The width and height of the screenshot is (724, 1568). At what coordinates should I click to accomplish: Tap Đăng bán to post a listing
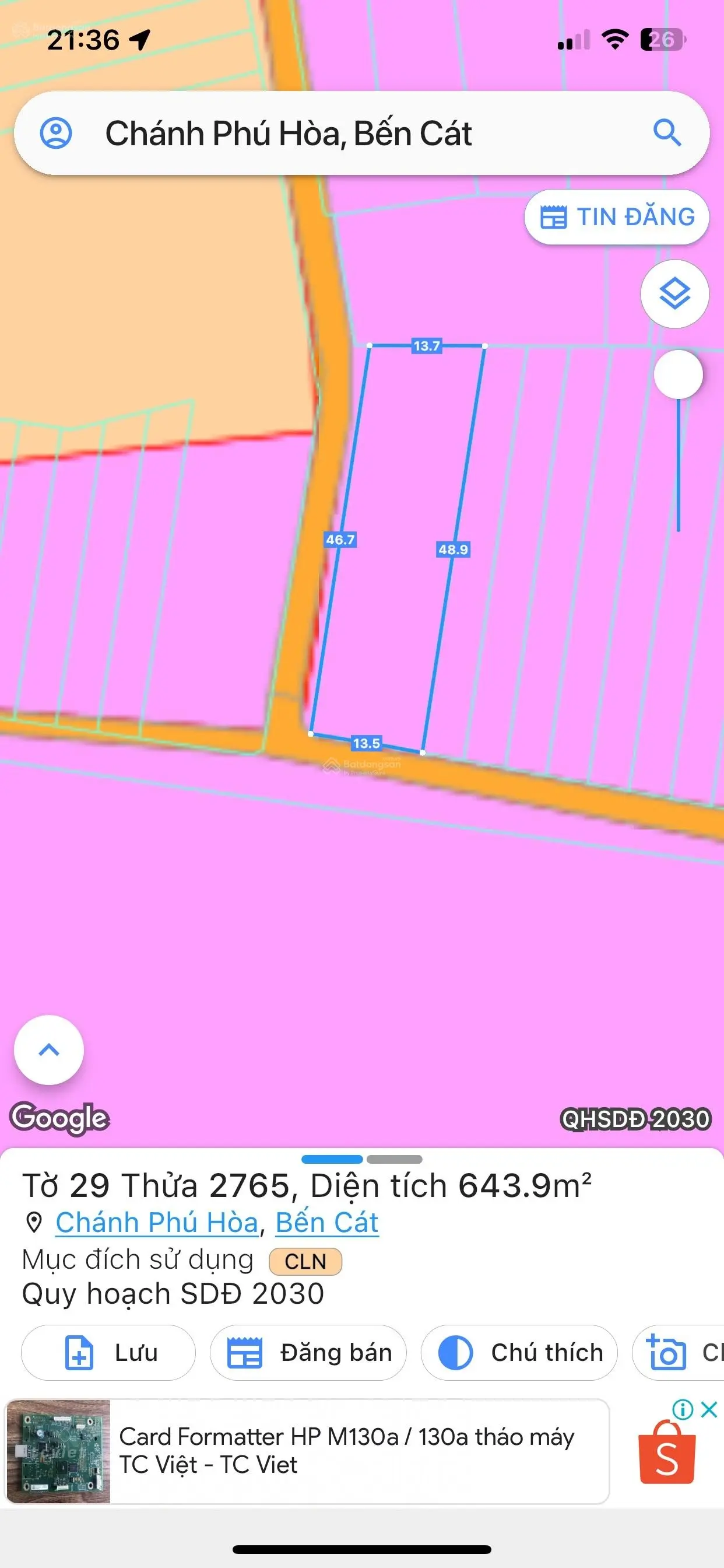308,1353
